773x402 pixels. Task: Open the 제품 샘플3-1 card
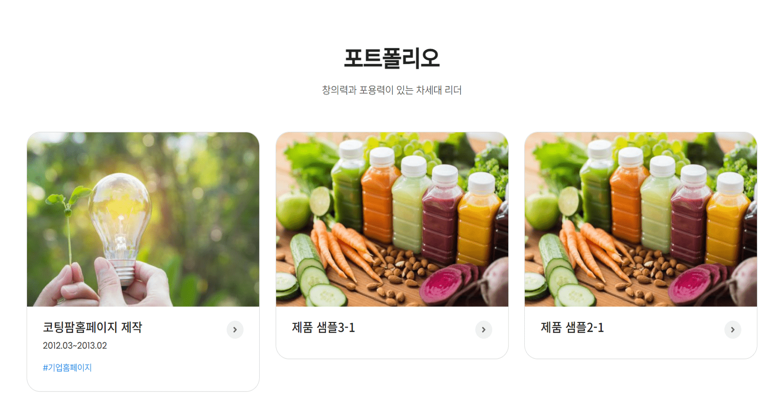tap(391, 220)
